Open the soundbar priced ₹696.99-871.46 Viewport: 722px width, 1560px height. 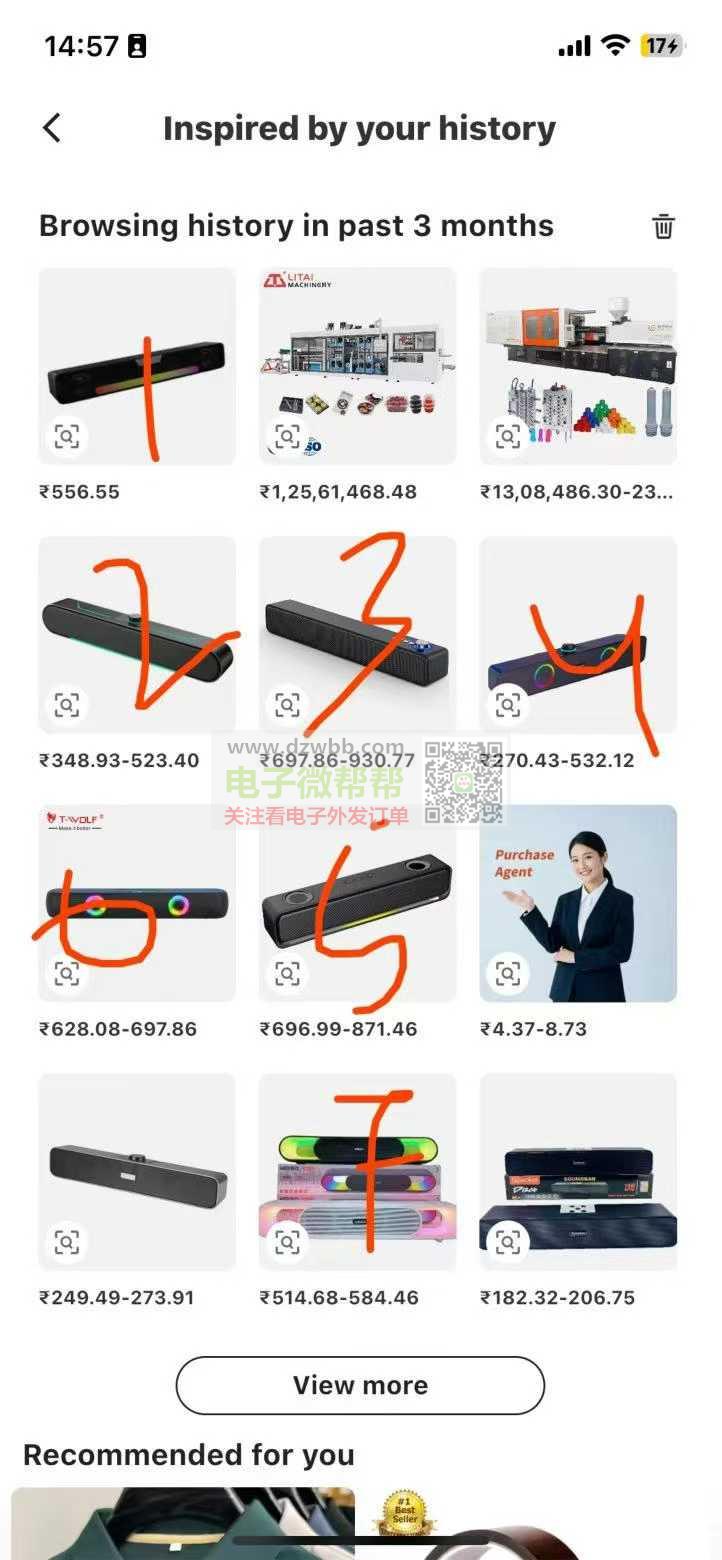(358, 903)
